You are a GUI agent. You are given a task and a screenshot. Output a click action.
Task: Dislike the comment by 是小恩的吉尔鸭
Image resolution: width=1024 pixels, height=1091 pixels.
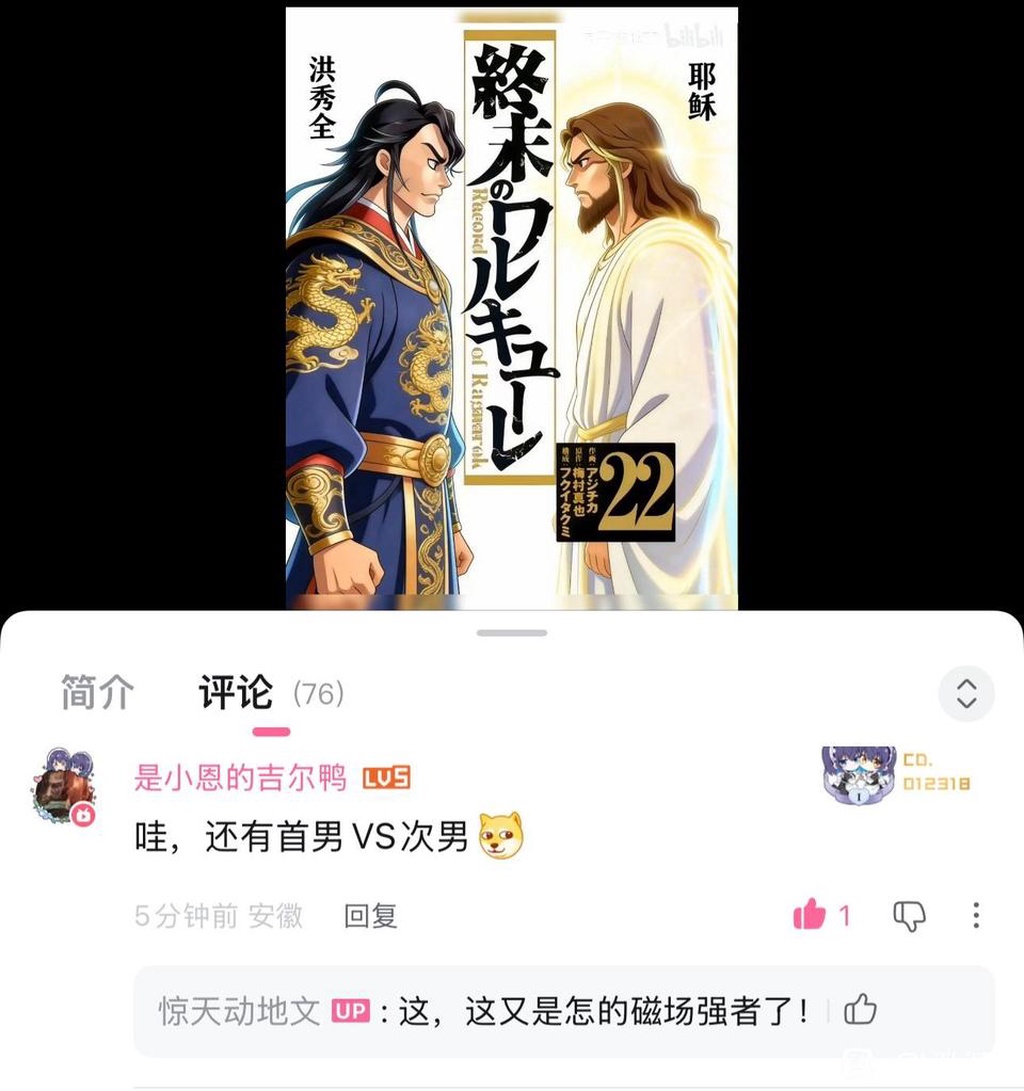click(x=908, y=915)
